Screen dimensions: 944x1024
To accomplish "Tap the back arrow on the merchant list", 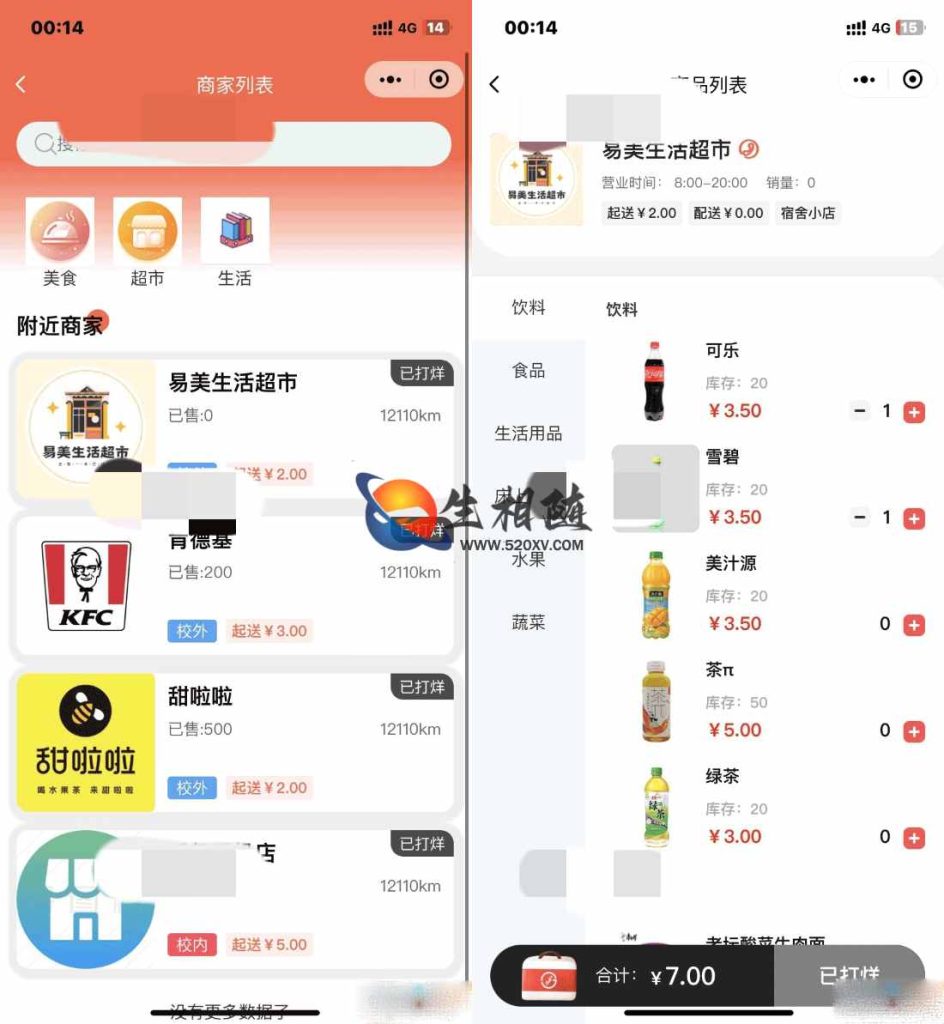I will point(22,85).
